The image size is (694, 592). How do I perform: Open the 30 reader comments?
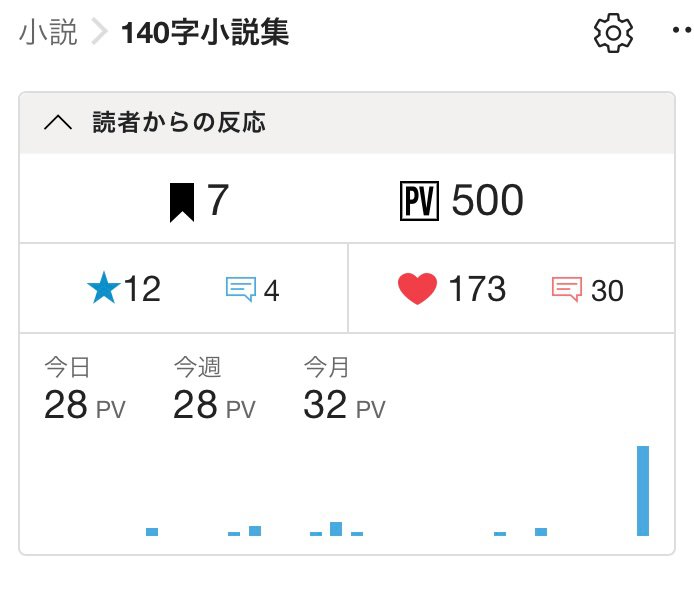coord(588,290)
